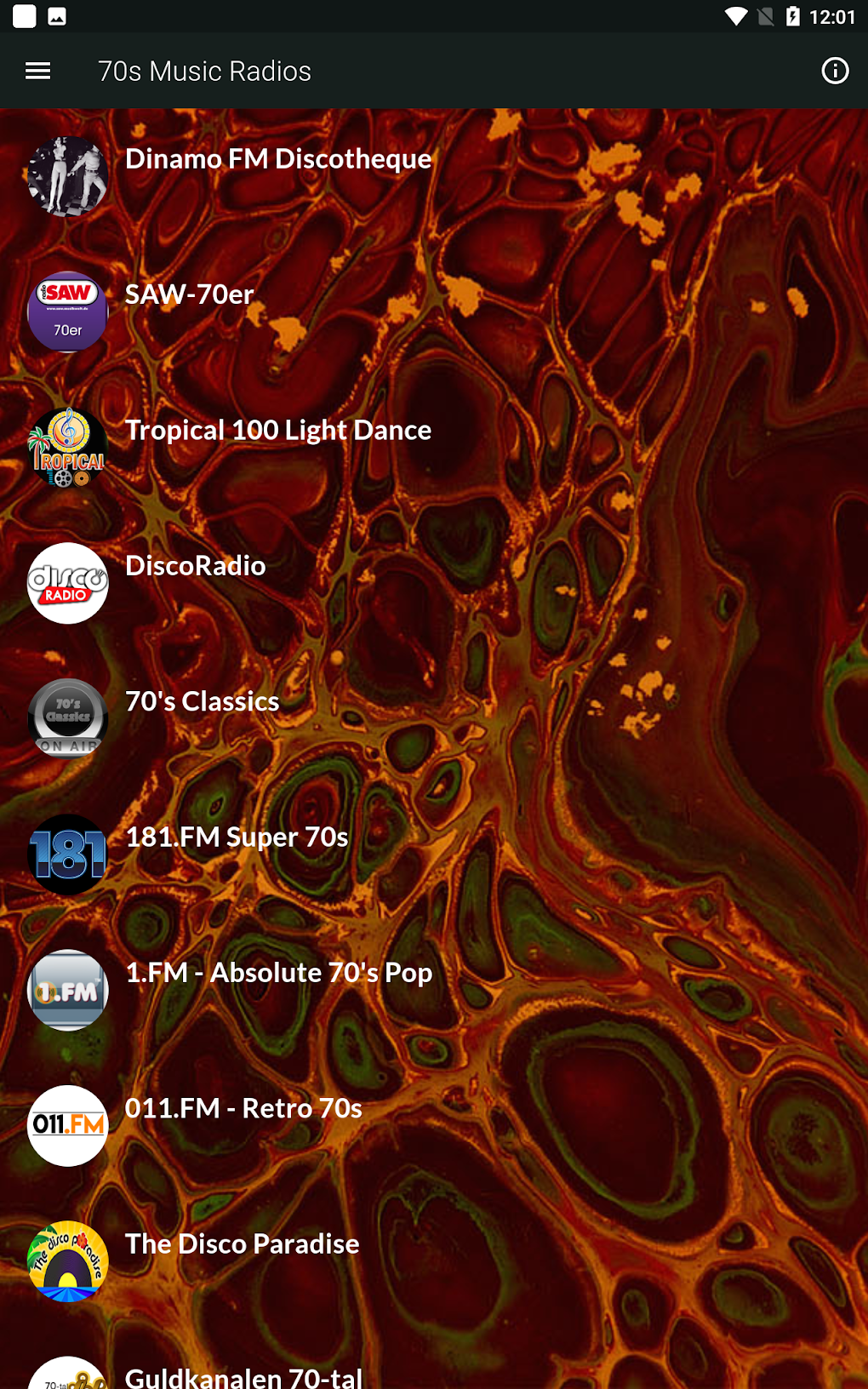Click the 1.FM station icon
The width and height of the screenshot is (868, 1389).
tap(67, 990)
